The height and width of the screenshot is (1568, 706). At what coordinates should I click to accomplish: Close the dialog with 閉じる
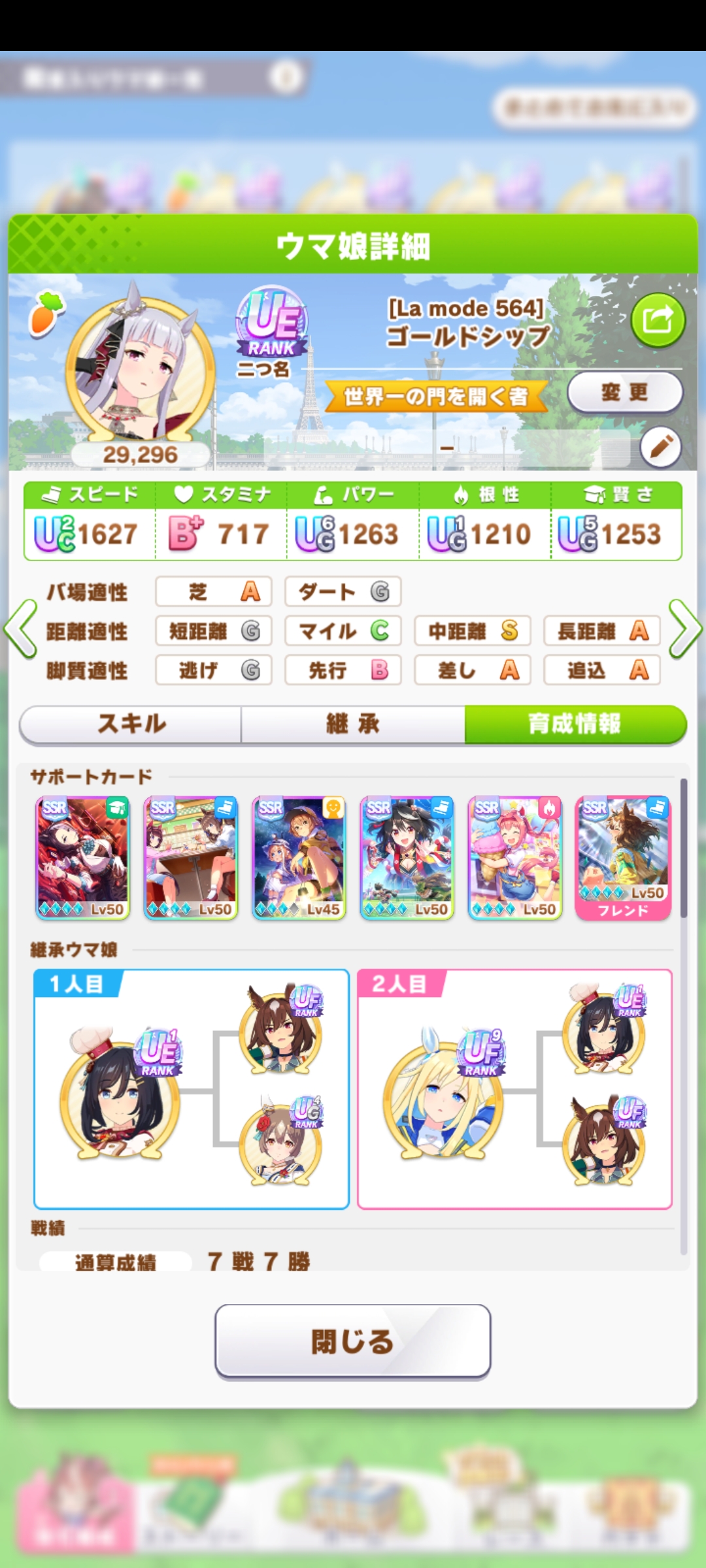353,1341
